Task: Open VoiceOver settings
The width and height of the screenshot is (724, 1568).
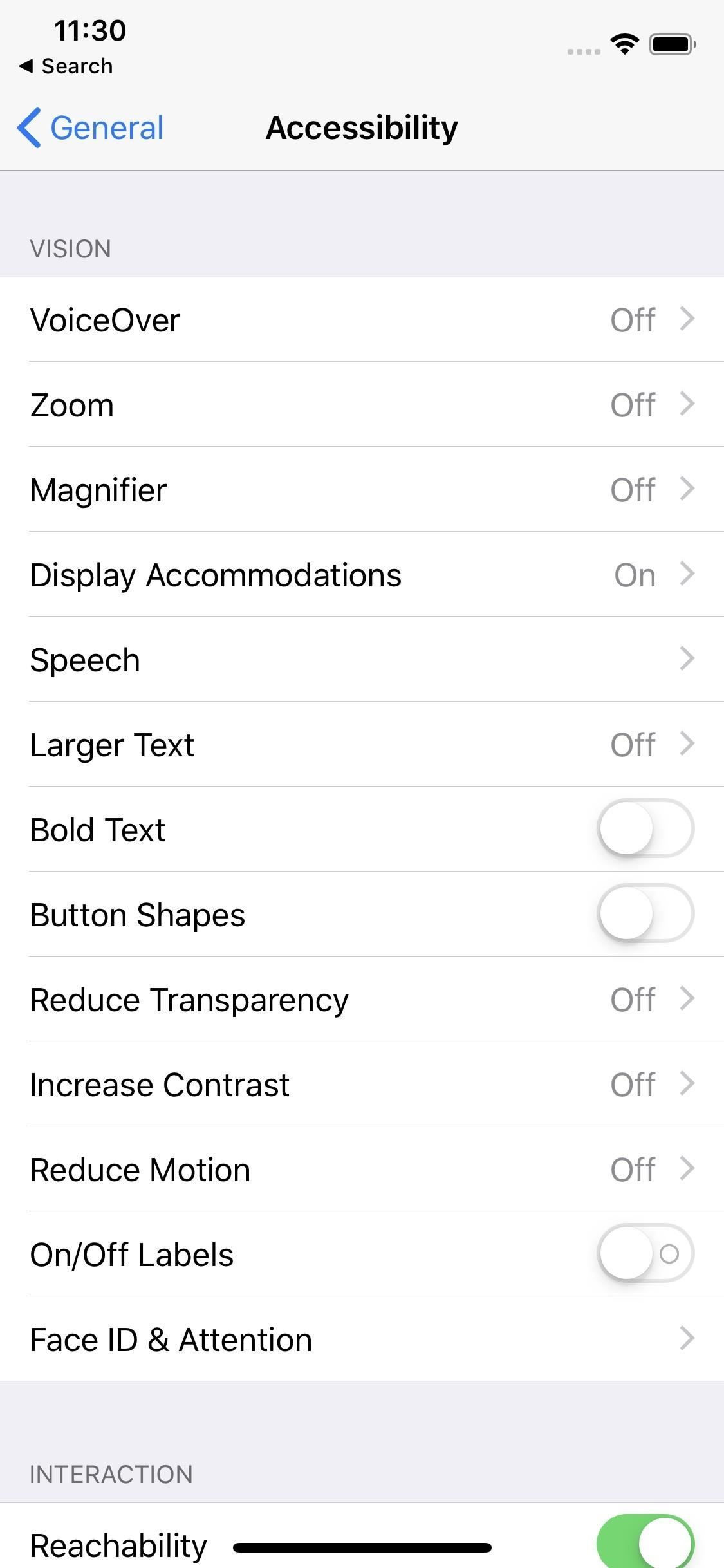Action: [x=362, y=320]
